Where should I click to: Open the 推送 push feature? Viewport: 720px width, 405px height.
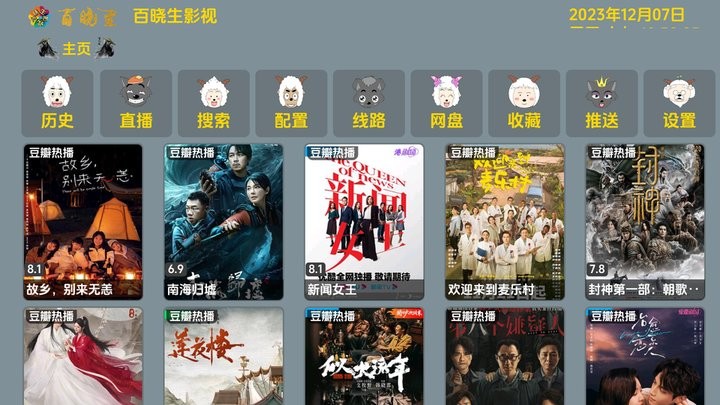coord(602,103)
